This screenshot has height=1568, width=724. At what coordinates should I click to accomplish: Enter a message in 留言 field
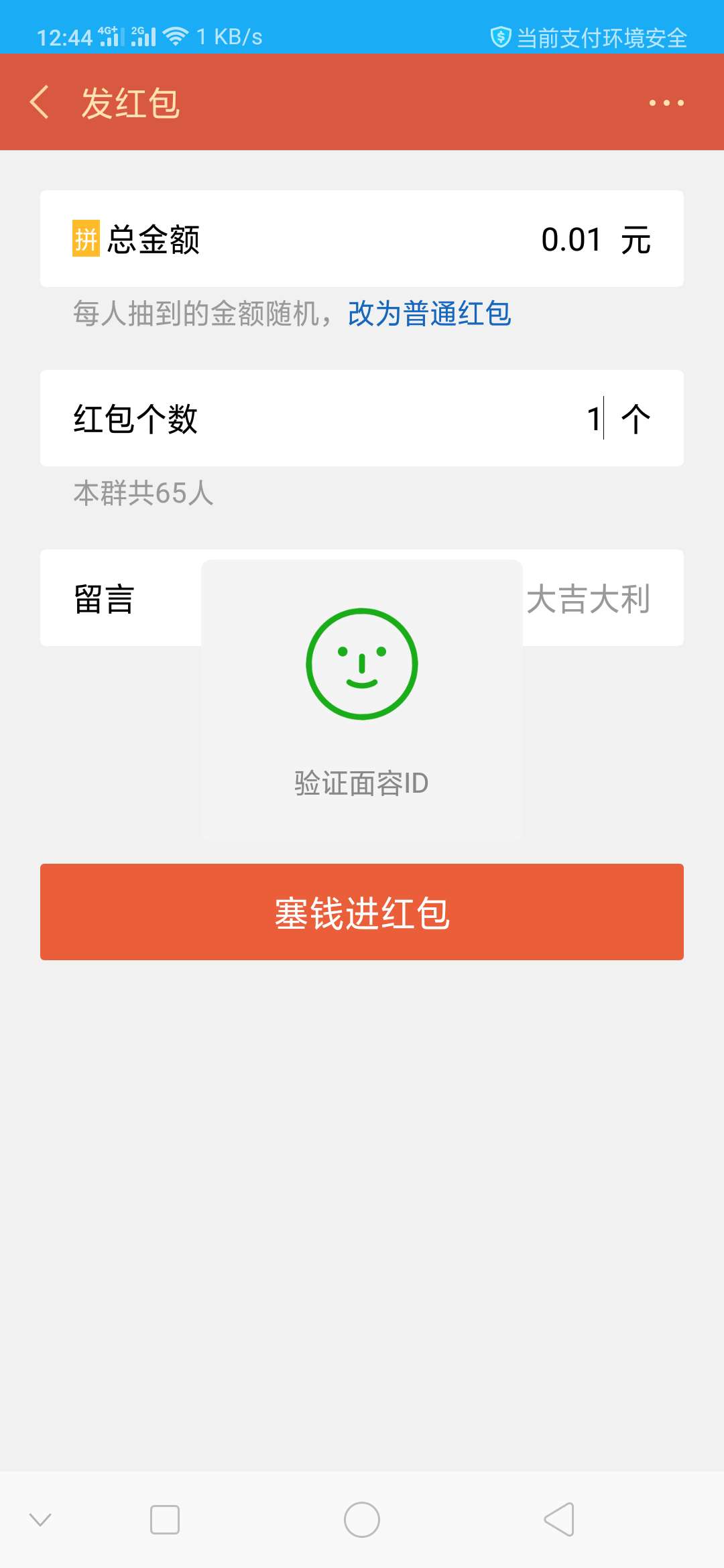pyautogui.click(x=588, y=598)
